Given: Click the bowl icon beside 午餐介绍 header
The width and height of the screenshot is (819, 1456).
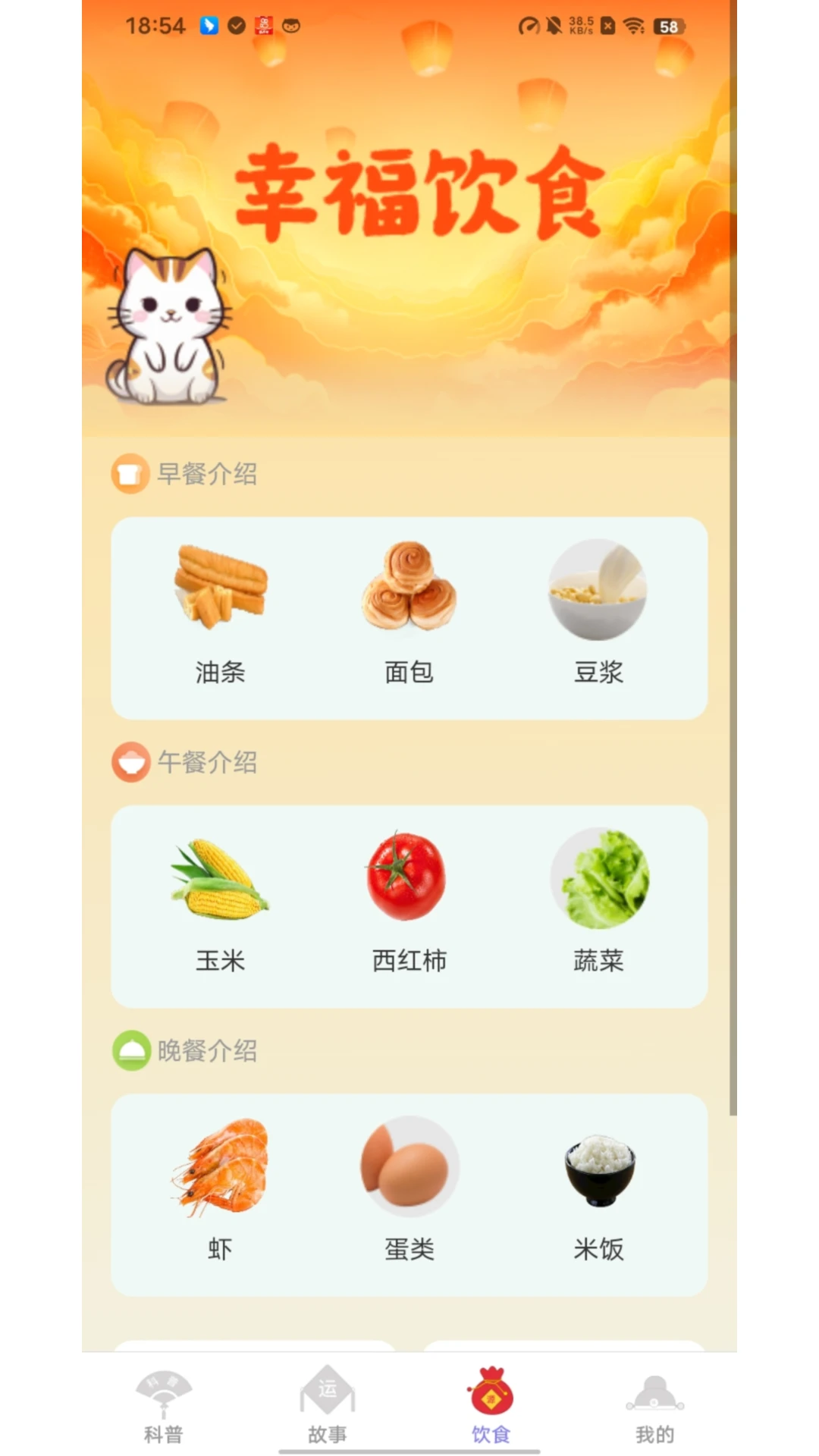Looking at the screenshot, I should click(130, 764).
